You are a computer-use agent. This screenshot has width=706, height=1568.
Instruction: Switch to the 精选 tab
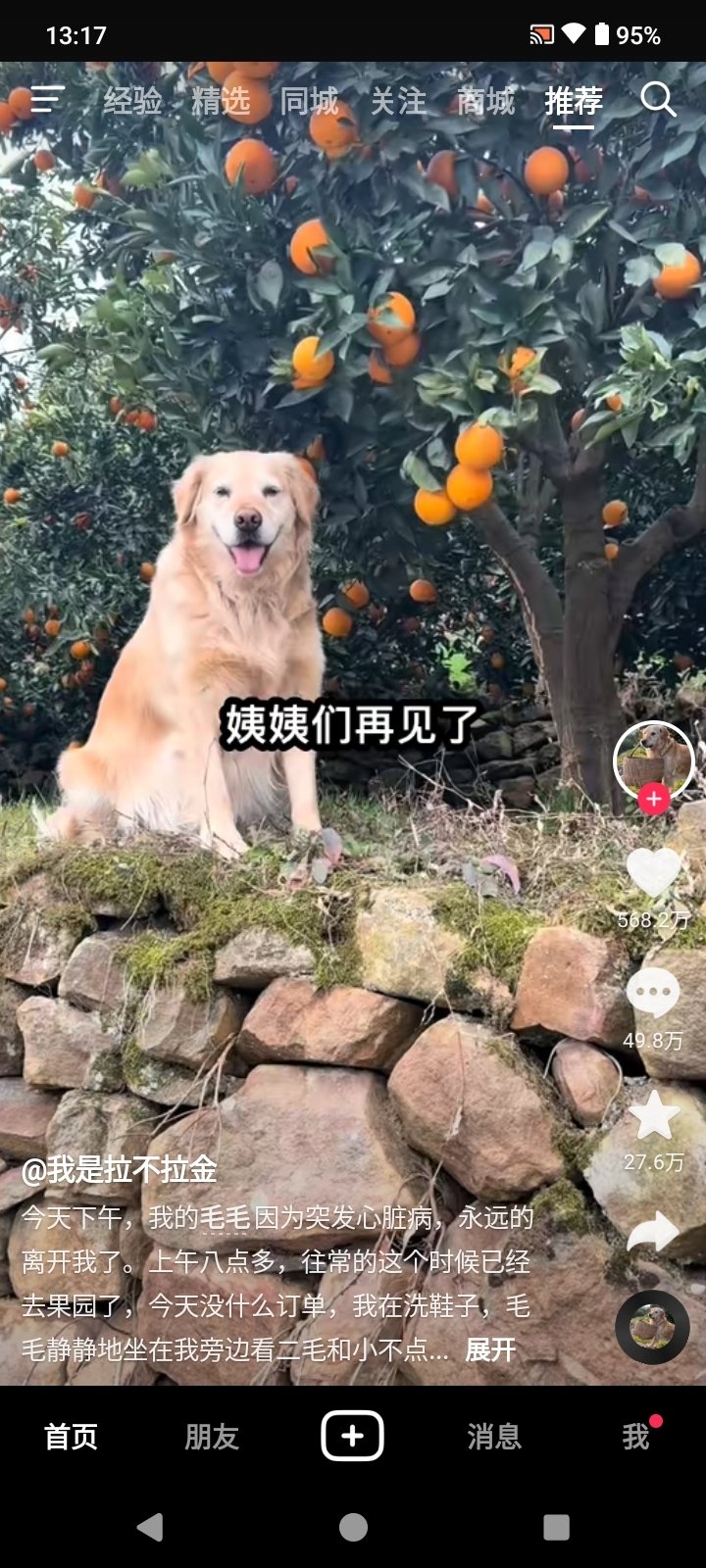221,100
